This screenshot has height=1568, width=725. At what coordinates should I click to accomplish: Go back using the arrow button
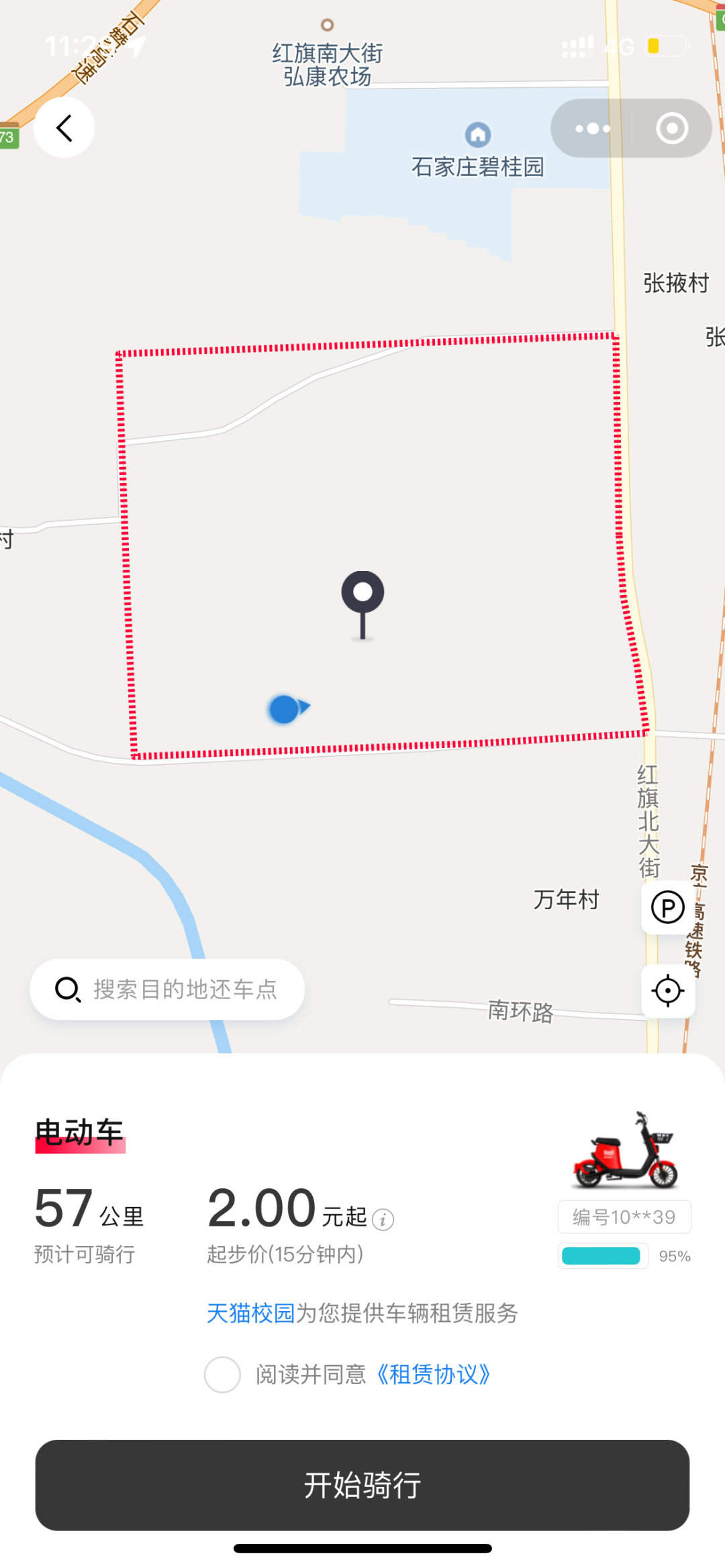(x=64, y=127)
